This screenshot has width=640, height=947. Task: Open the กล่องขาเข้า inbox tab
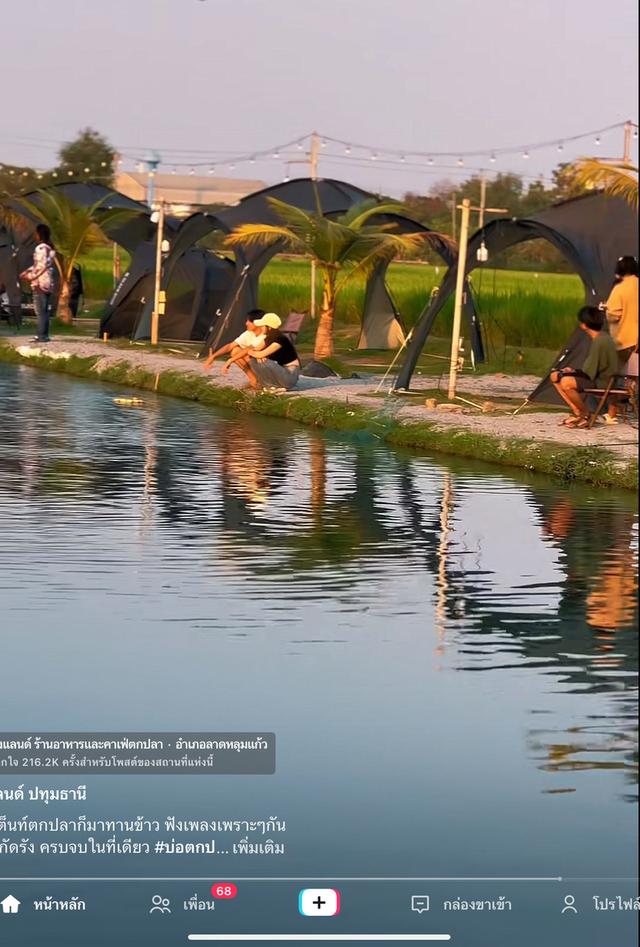coord(461,904)
